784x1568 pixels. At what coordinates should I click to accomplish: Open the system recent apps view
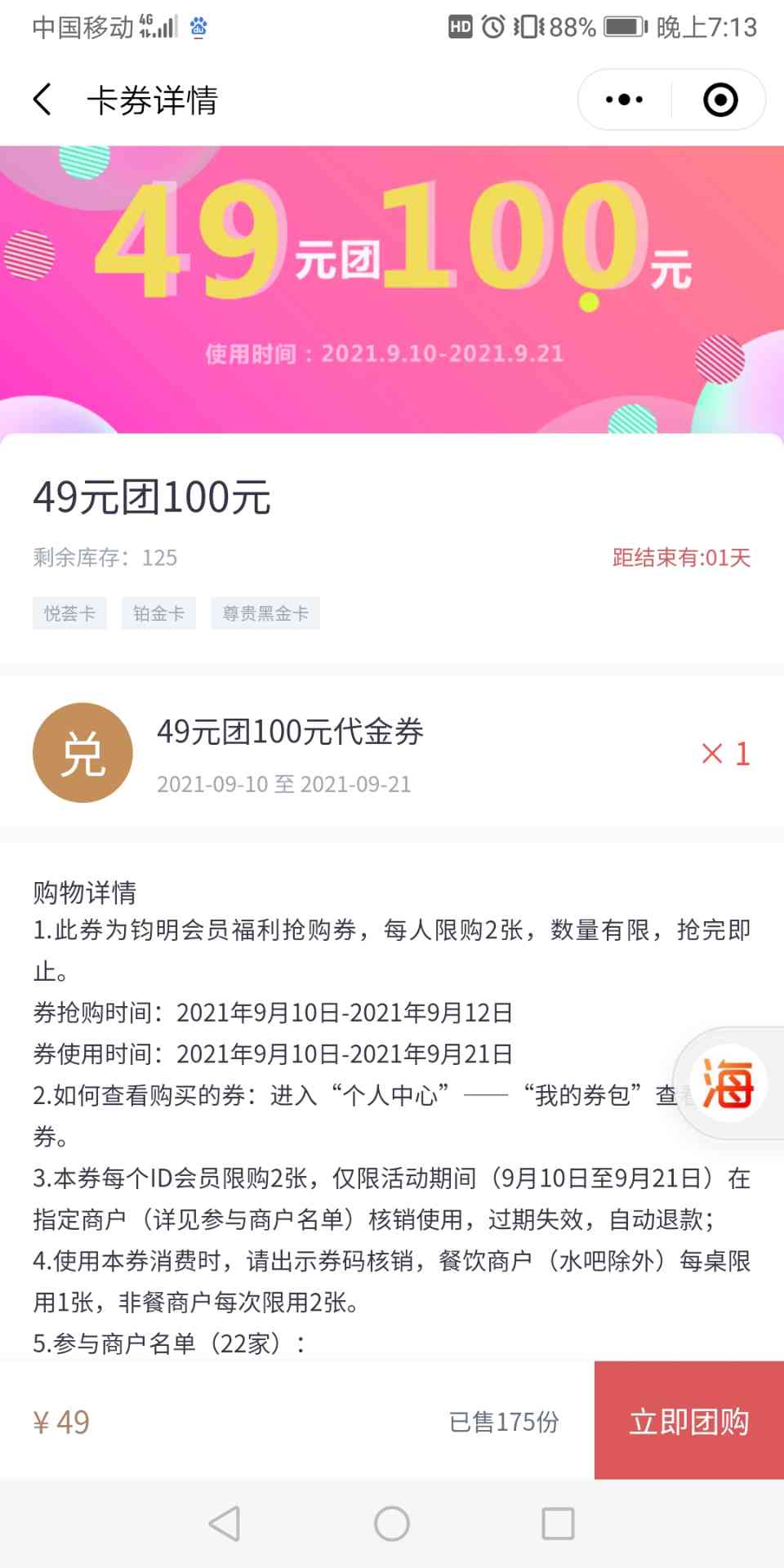click(x=558, y=1524)
